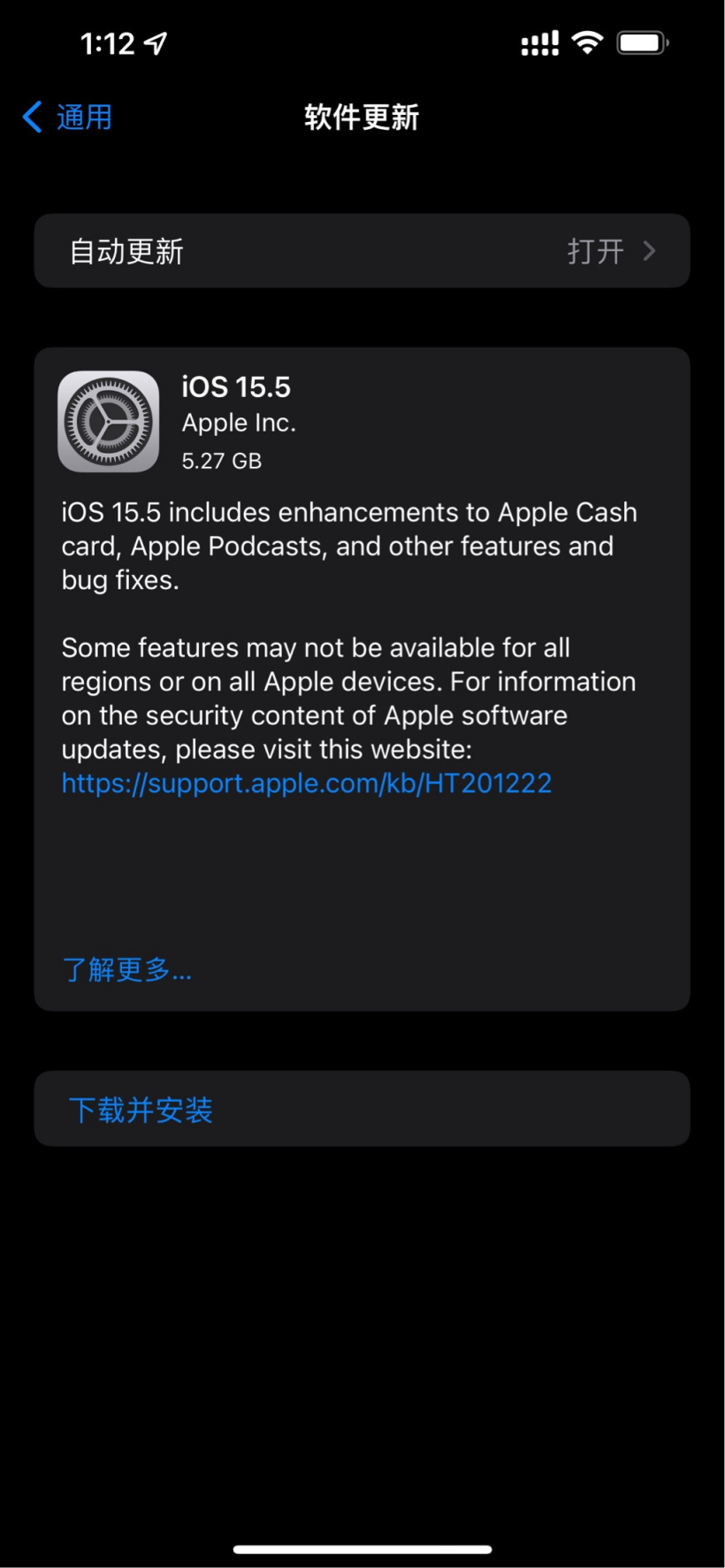This screenshot has height=1568, width=725.
Task: Tap the Apple software update package icon
Action: [108, 419]
